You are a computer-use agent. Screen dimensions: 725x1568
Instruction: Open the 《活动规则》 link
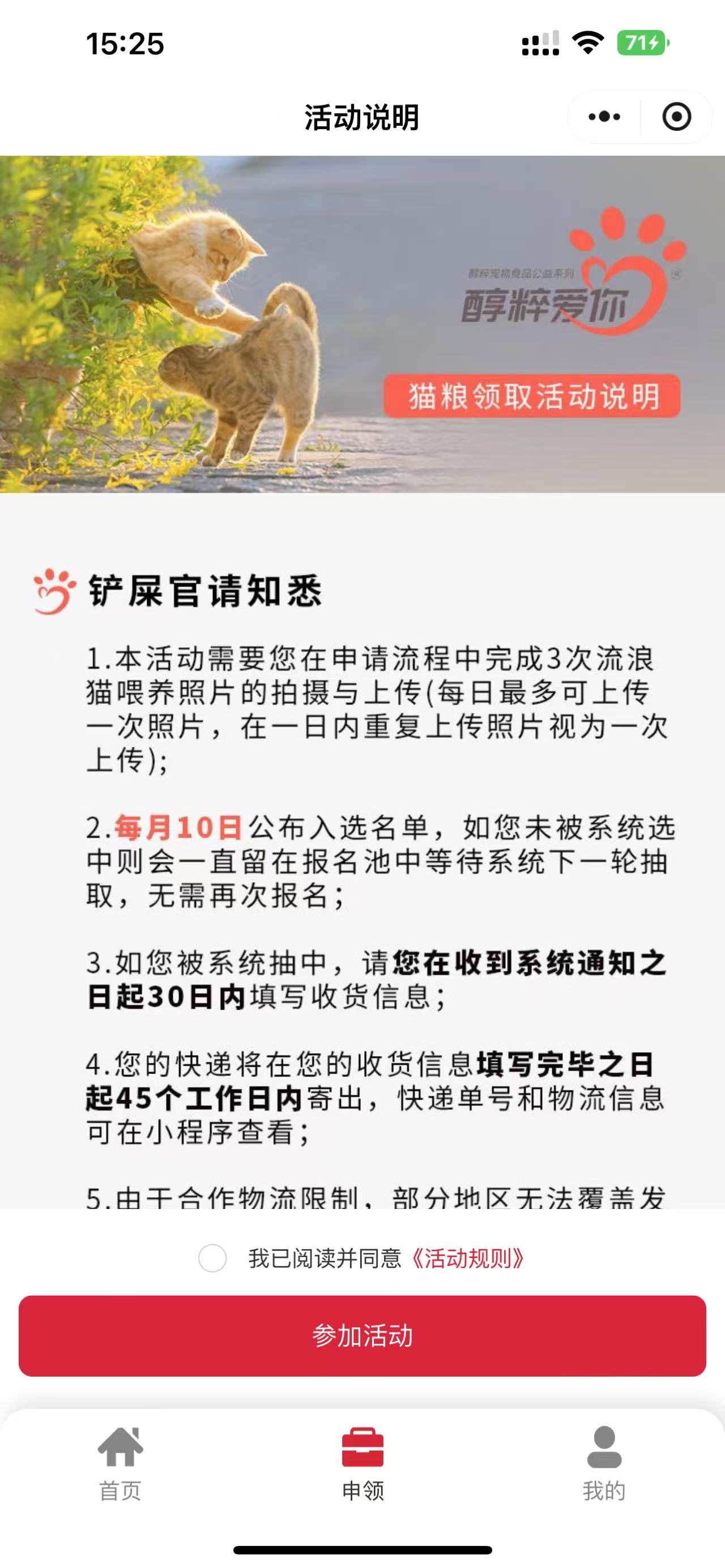tap(467, 1258)
